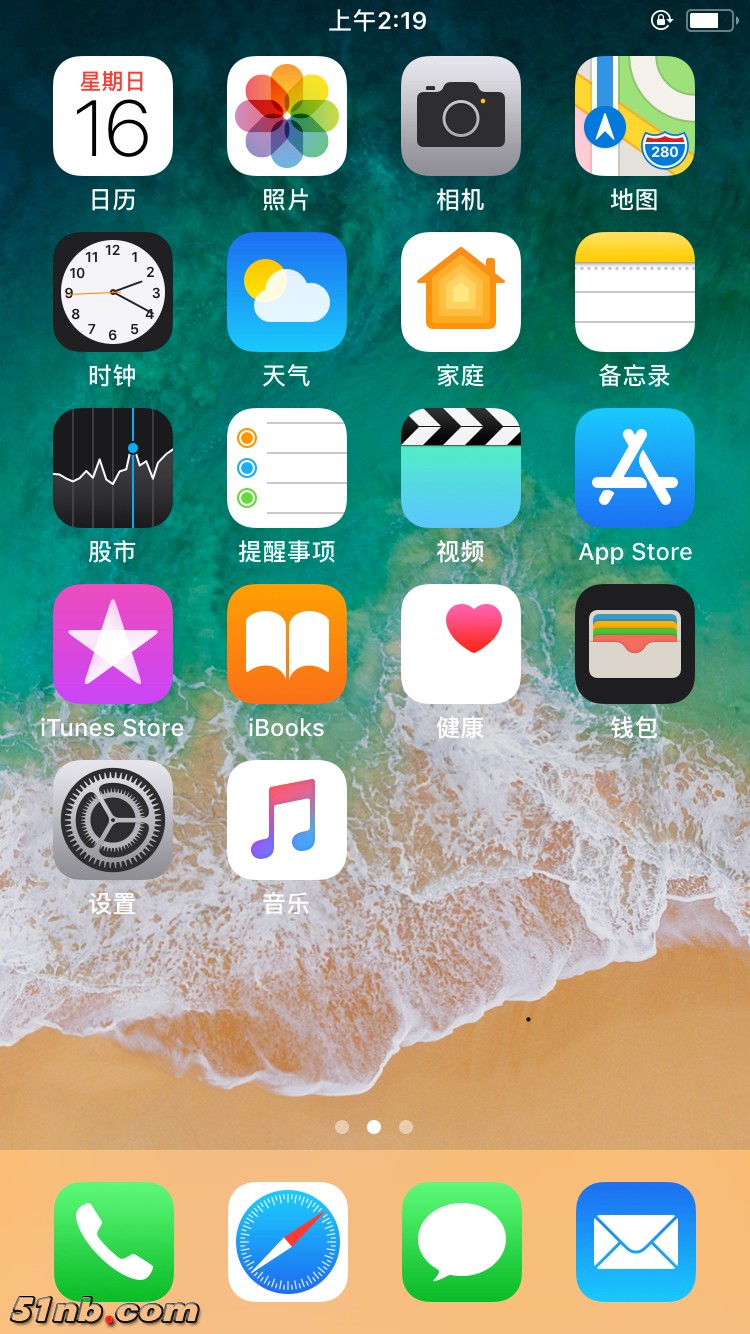
Task: Launch 备忘录 Notes
Action: [x=634, y=292]
